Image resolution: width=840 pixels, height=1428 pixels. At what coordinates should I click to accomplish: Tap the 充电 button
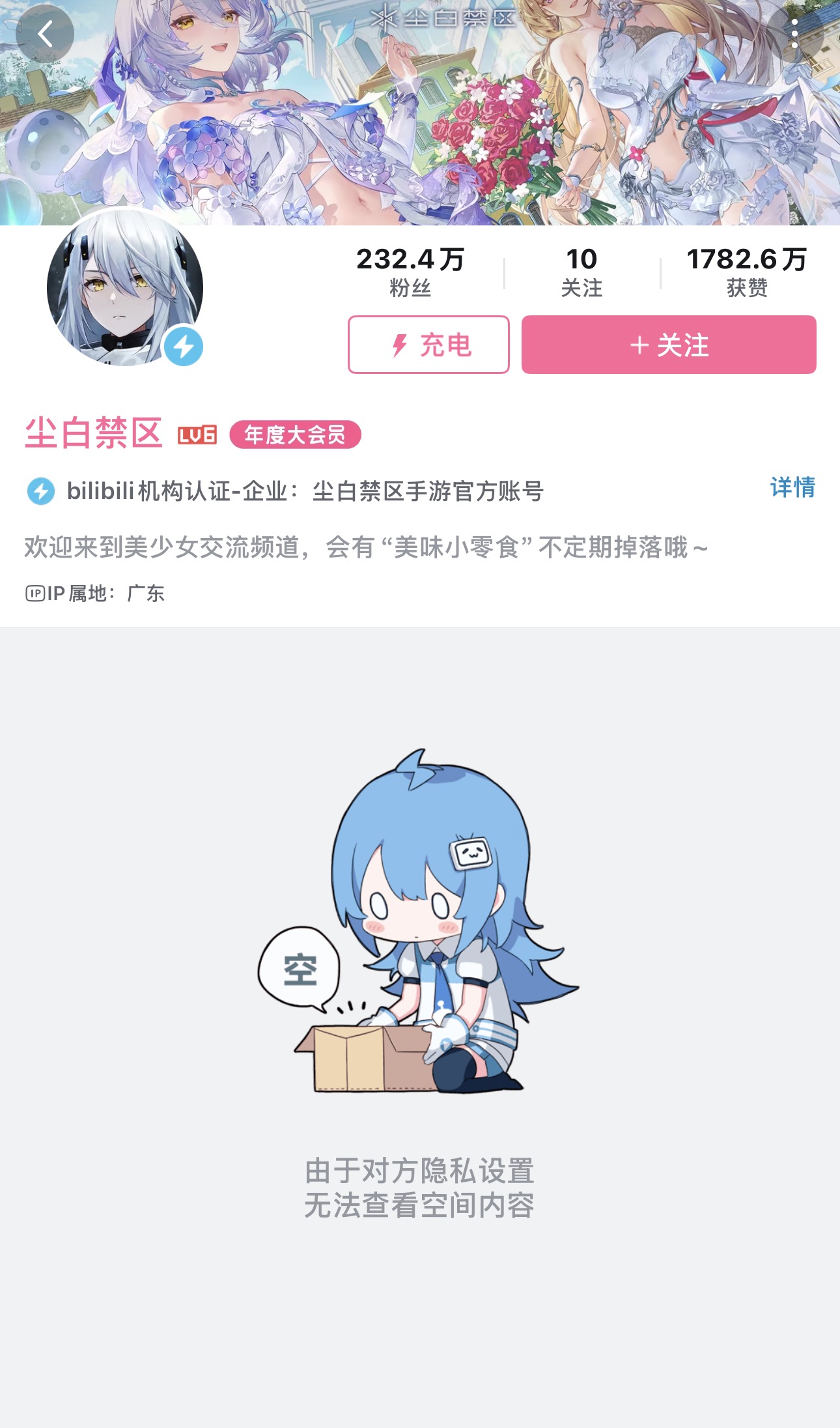pyautogui.click(x=428, y=345)
